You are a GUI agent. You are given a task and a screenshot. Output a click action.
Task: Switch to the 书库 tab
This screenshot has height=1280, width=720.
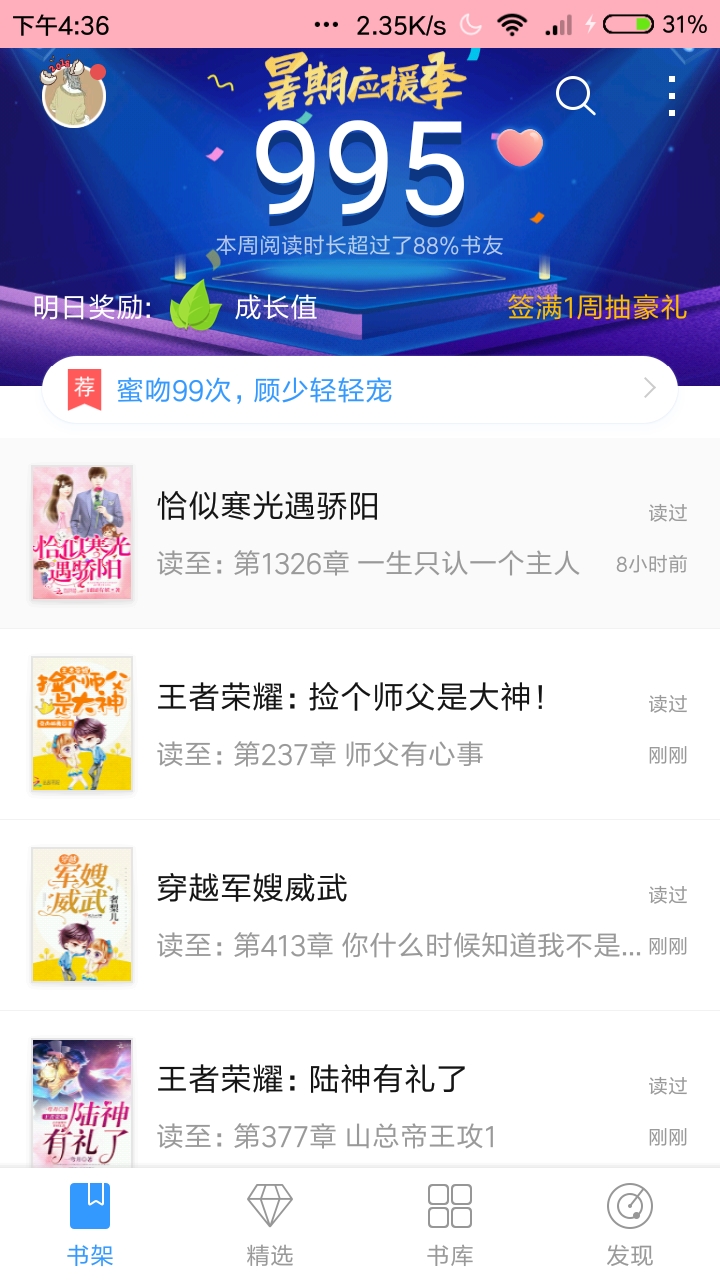(450, 1224)
